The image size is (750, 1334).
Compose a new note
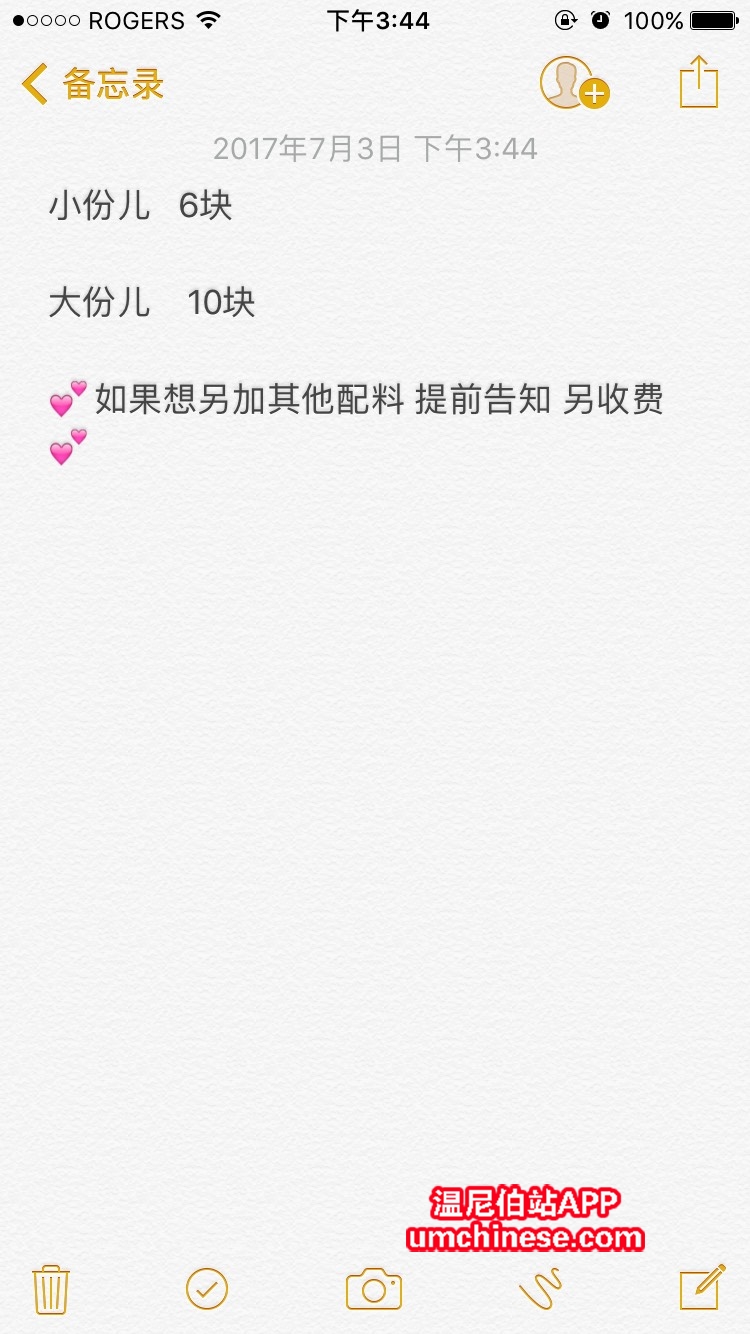(702, 1287)
